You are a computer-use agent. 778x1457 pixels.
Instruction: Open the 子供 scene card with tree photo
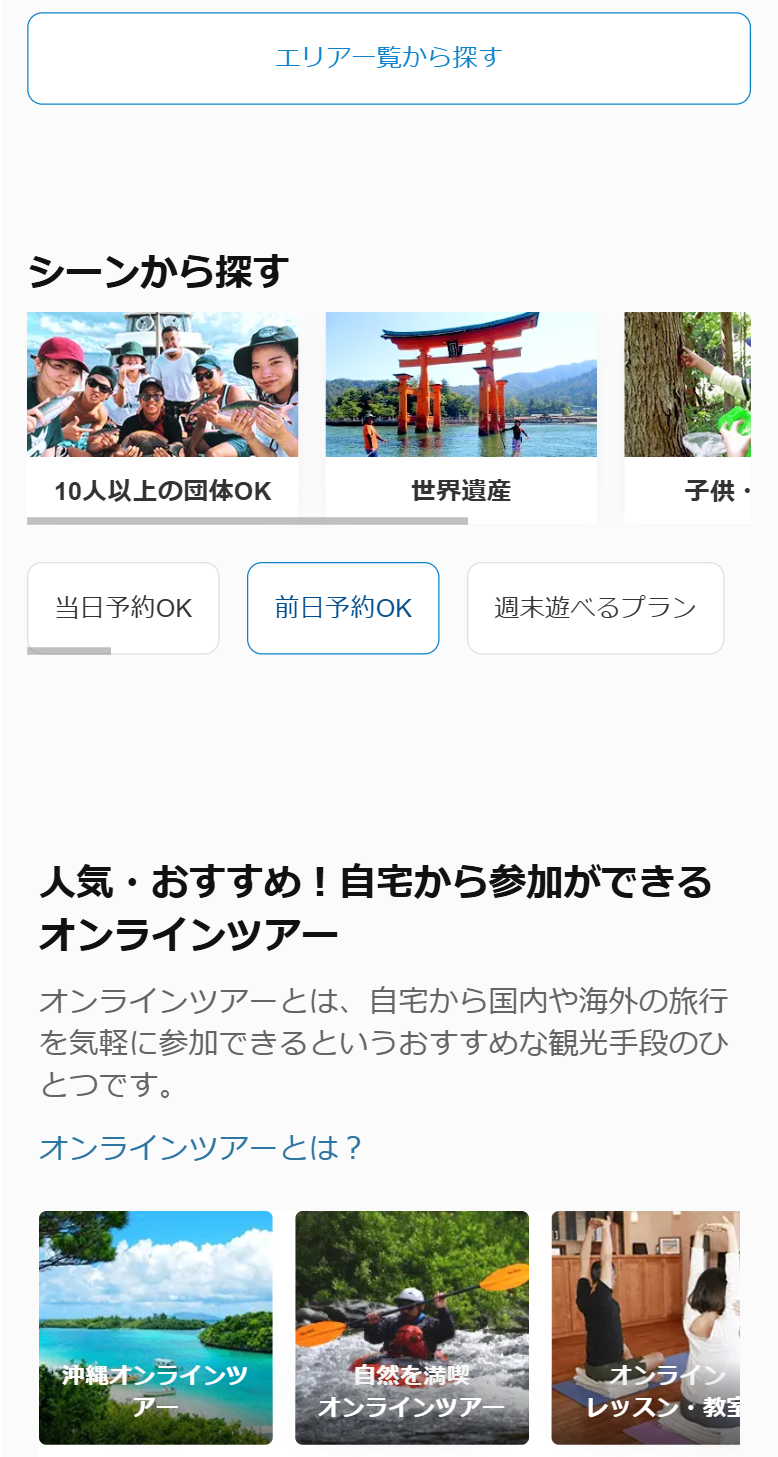tap(688, 416)
